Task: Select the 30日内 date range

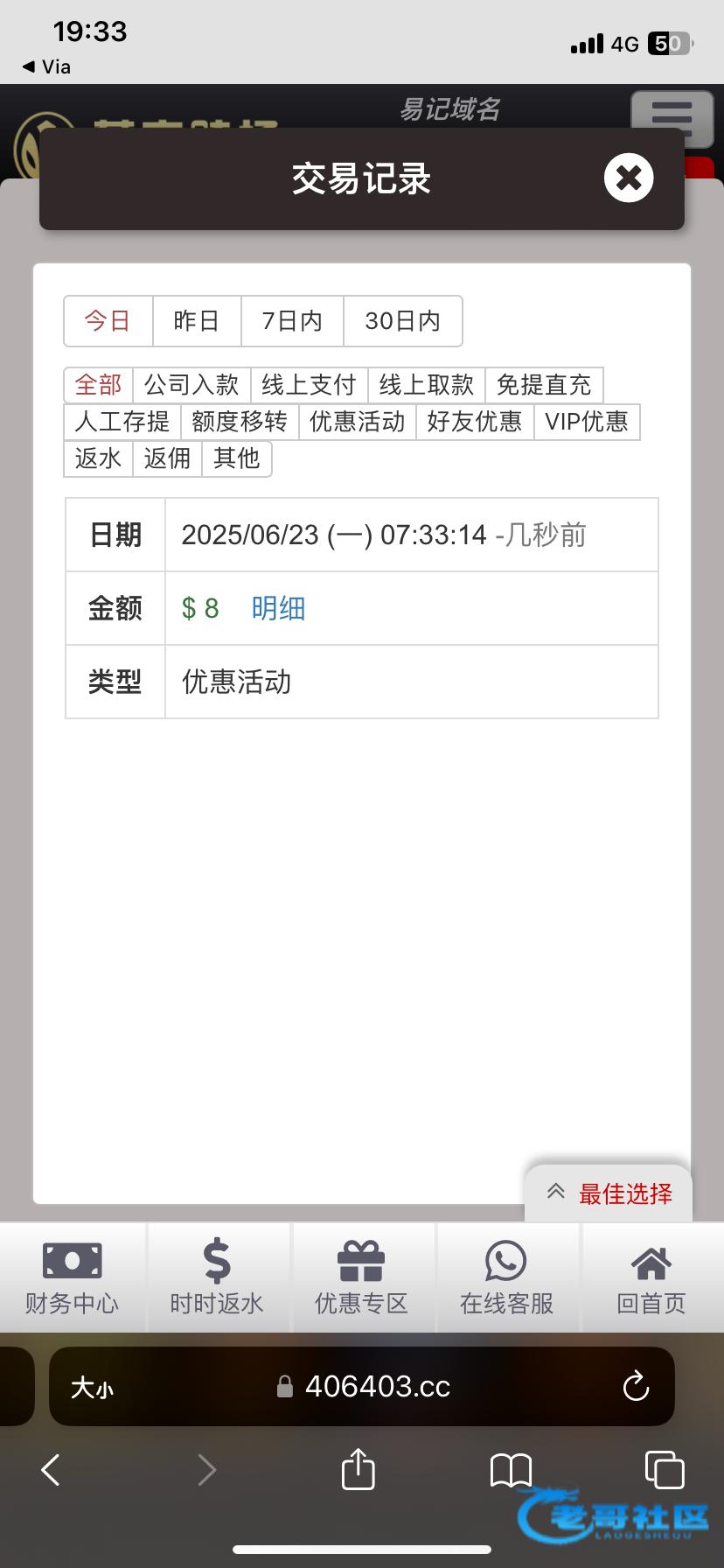Action: 403,321
